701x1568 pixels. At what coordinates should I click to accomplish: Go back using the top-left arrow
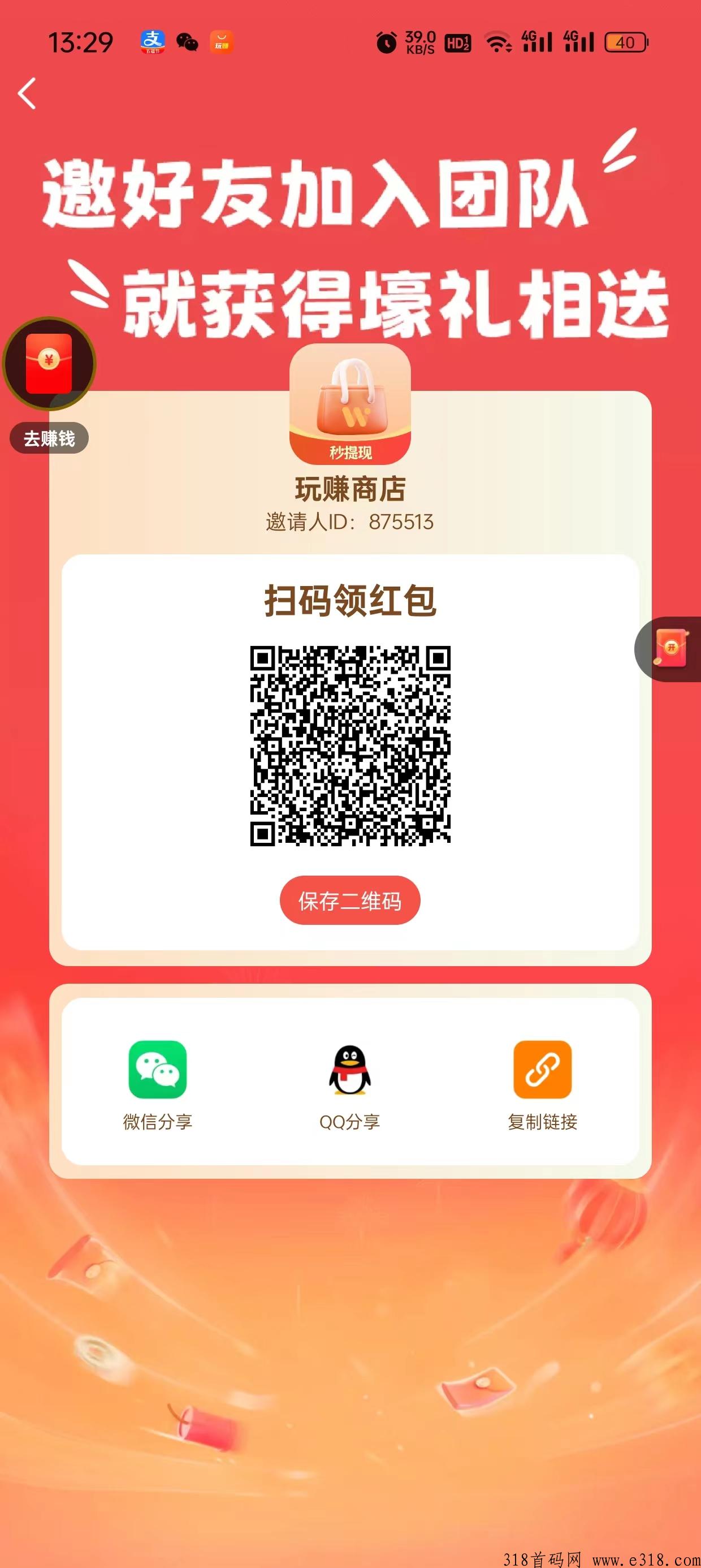click(27, 94)
